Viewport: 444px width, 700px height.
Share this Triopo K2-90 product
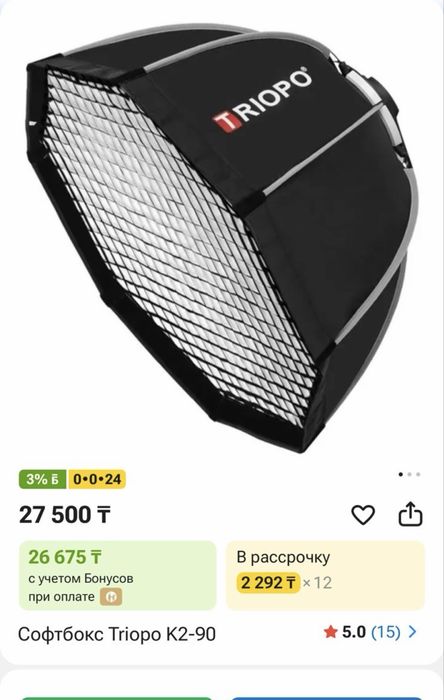(x=410, y=514)
